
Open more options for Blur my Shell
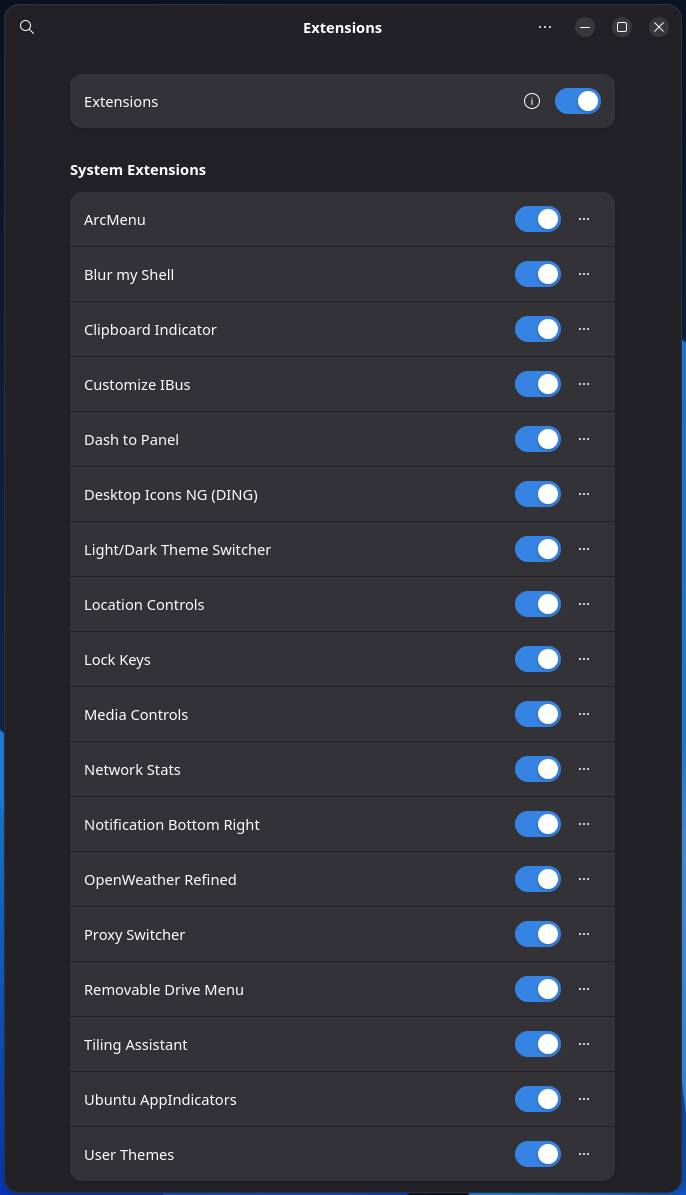click(584, 274)
